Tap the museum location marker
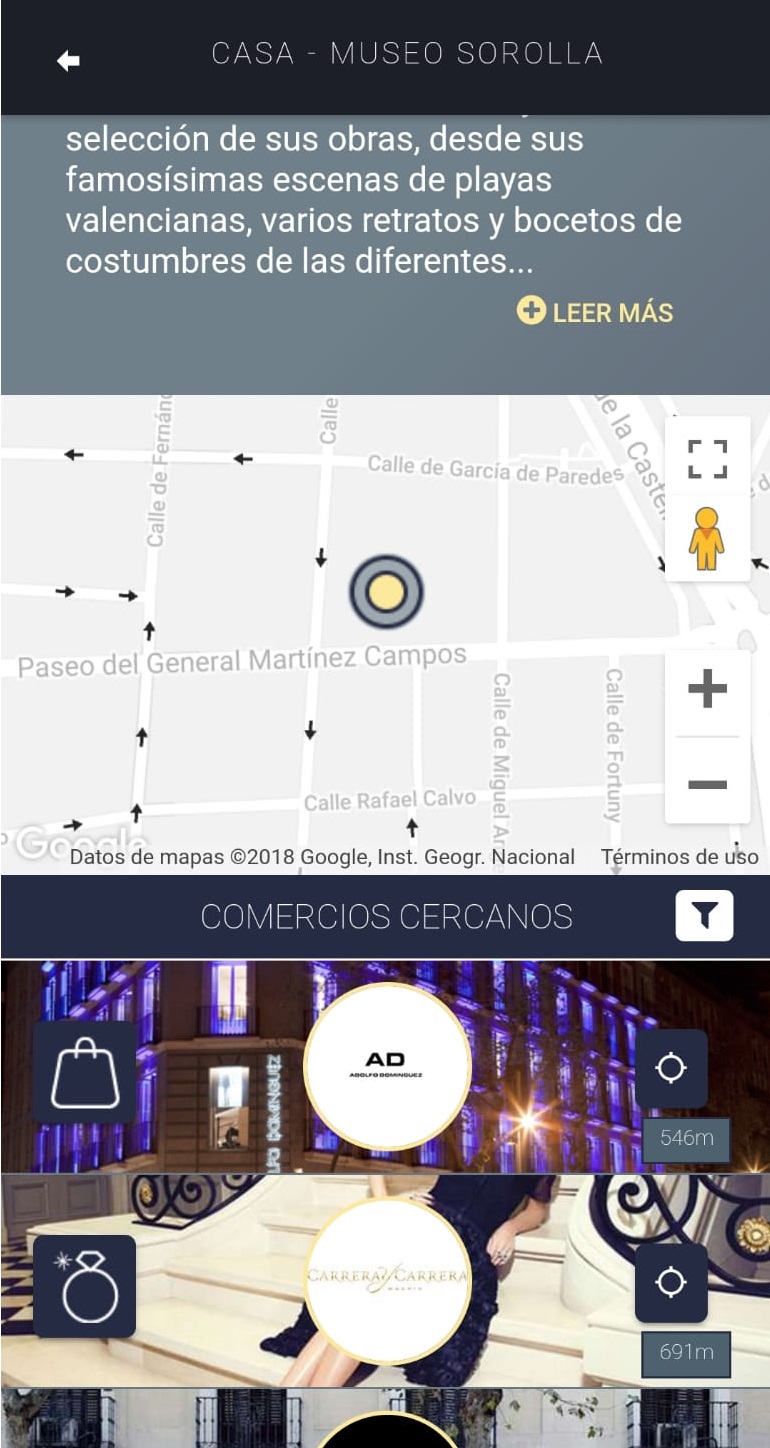Image resolution: width=770 pixels, height=1448 pixels. 386,592
